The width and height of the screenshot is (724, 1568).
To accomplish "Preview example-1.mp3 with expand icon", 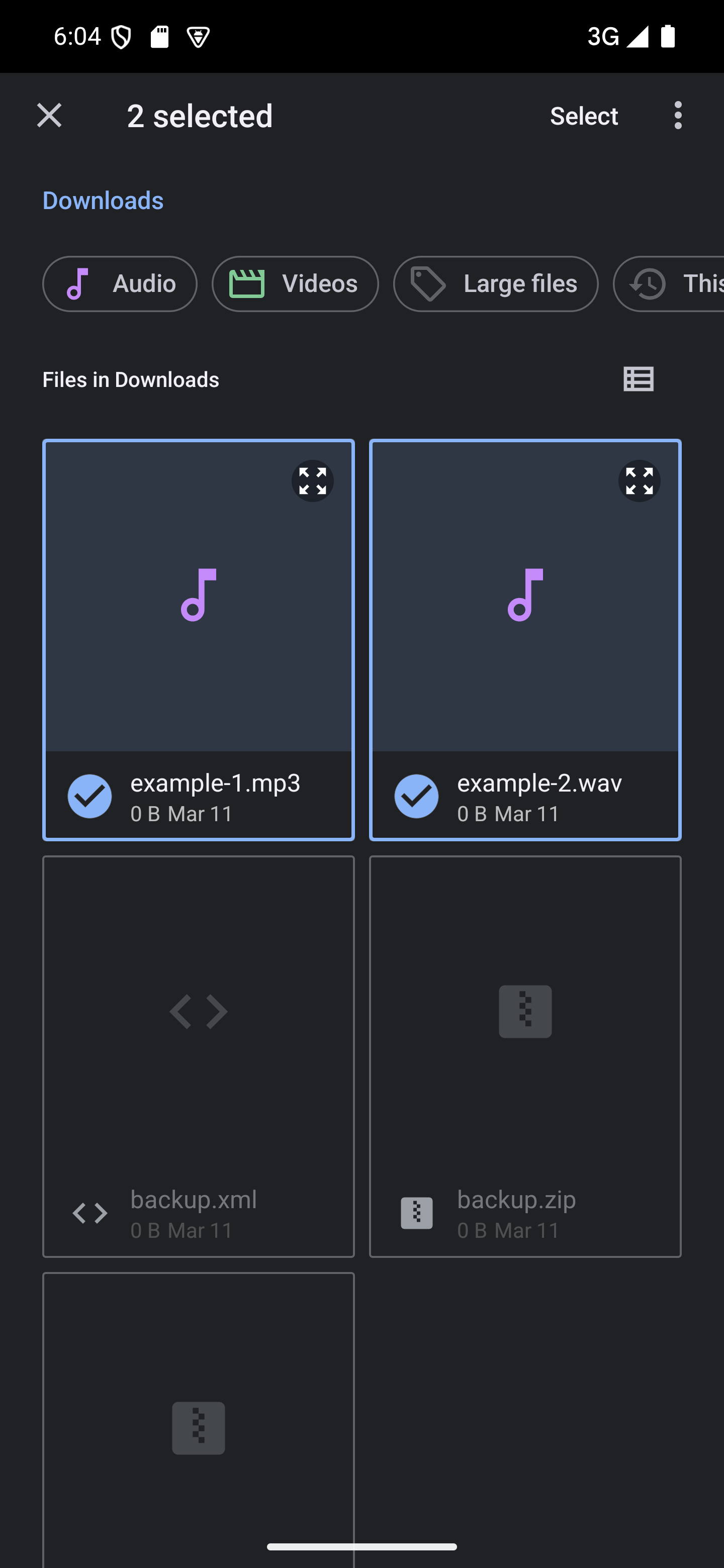I will tap(312, 481).
